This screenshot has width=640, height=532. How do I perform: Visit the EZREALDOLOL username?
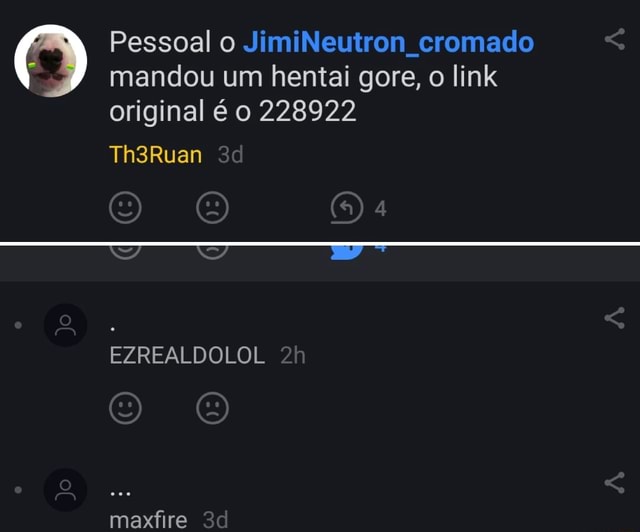pos(187,356)
